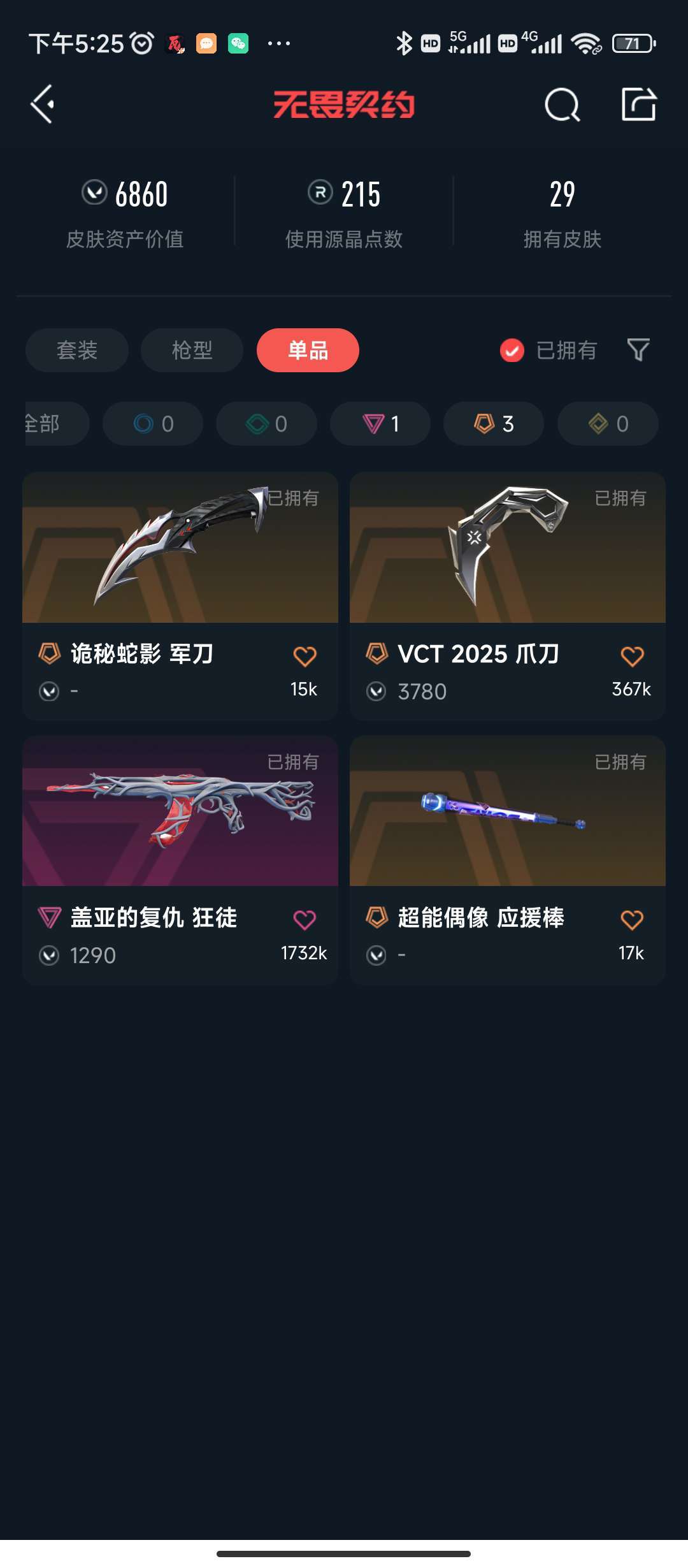
Task: Filter by the pink triangle rarity chip
Action: (x=380, y=423)
